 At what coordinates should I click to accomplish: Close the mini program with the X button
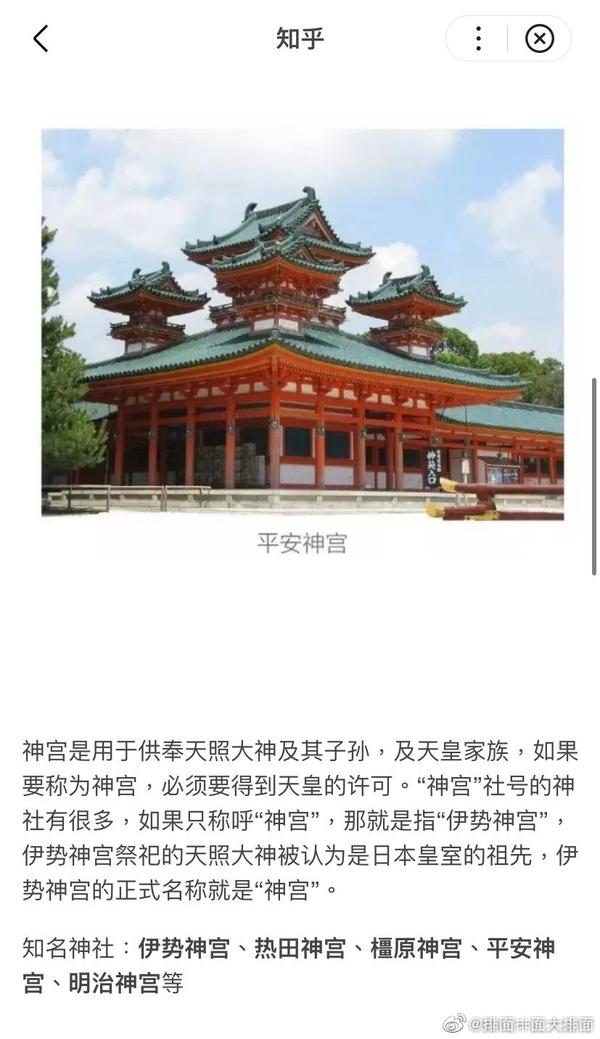click(x=539, y=38)
